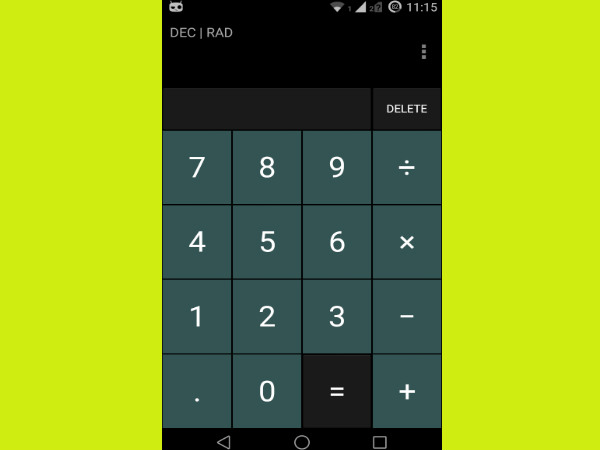Enter digit 3
The height and width of the screenshot is (450, 600).
pos(337,317)
